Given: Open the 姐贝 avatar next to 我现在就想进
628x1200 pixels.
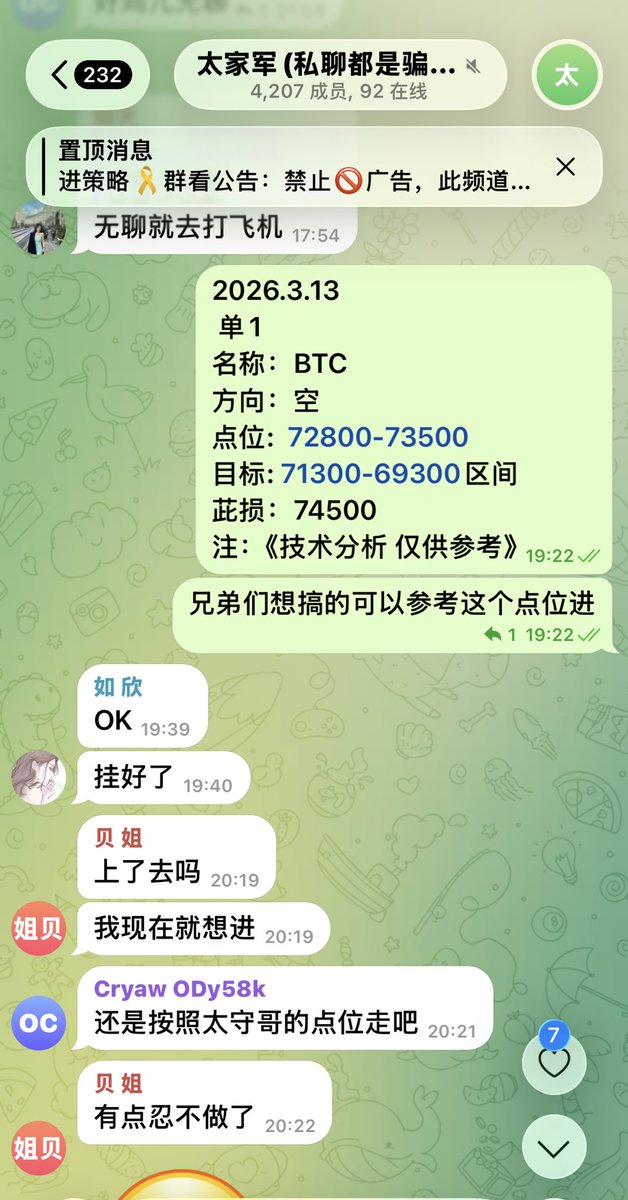Looking at the screenshot, I should pos(38,928).
